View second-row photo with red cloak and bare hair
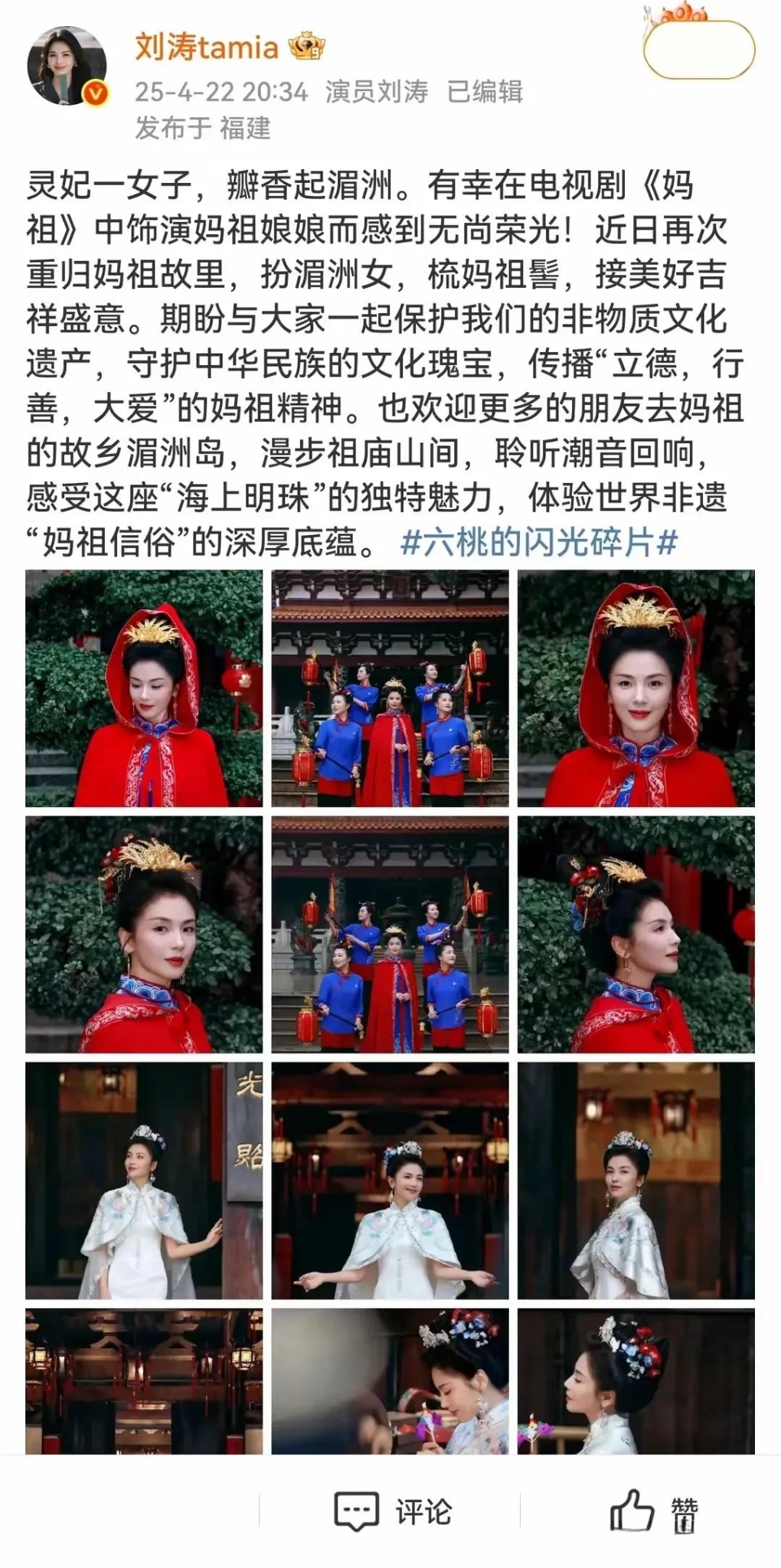781x1568 pixels. pos(144,934)
